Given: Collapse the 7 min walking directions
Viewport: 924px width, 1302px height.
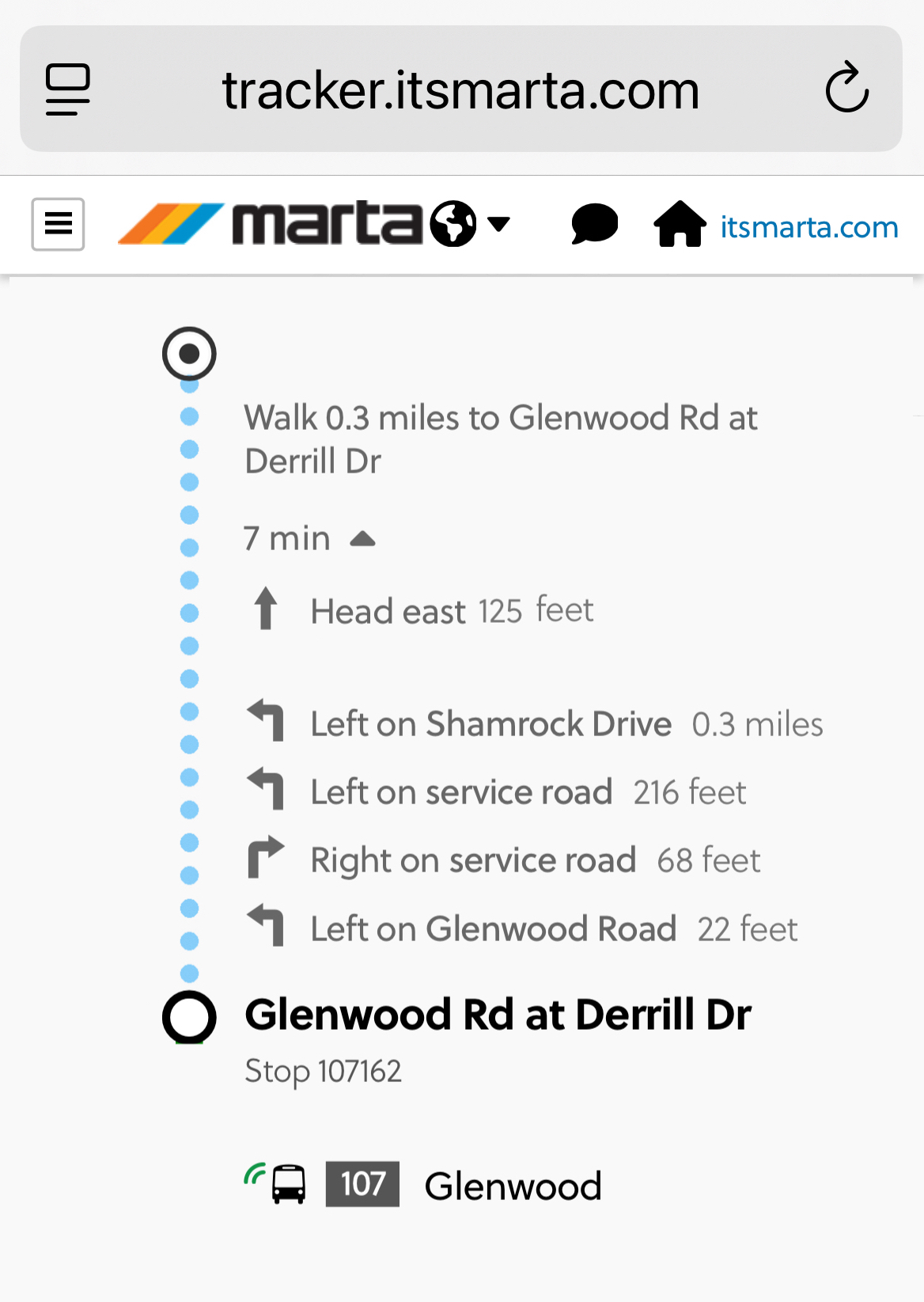Looking at the screenshot, I should pos(362,539).
